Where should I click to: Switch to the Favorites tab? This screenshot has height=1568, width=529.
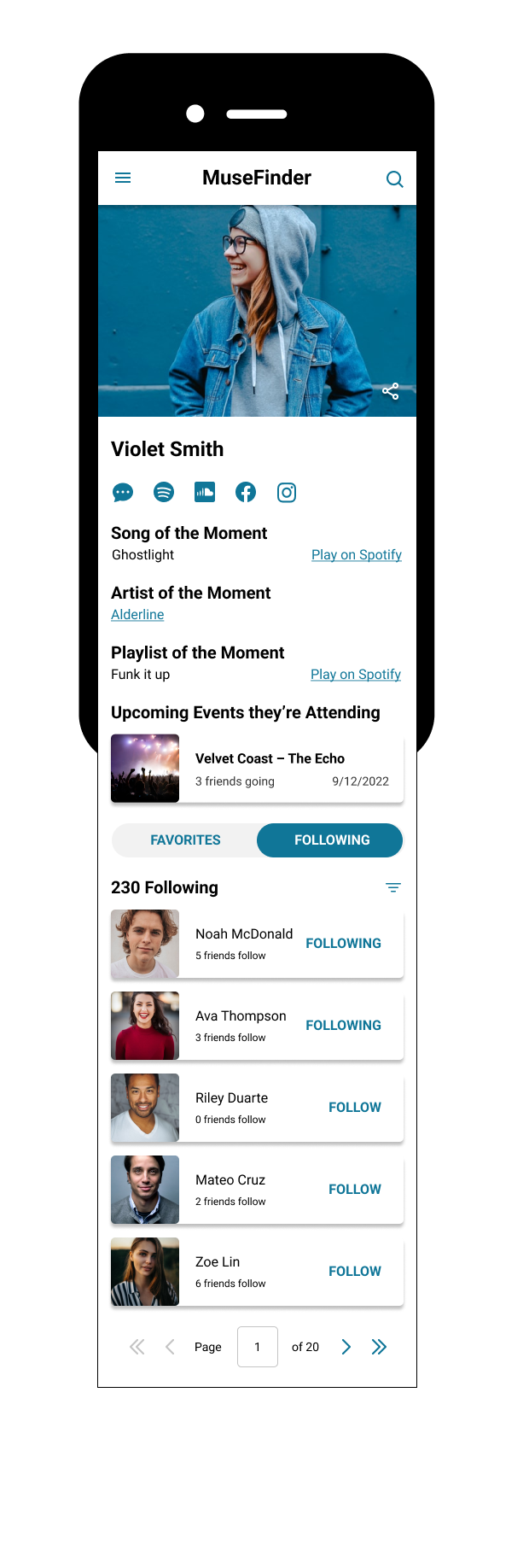coord(185,840)
